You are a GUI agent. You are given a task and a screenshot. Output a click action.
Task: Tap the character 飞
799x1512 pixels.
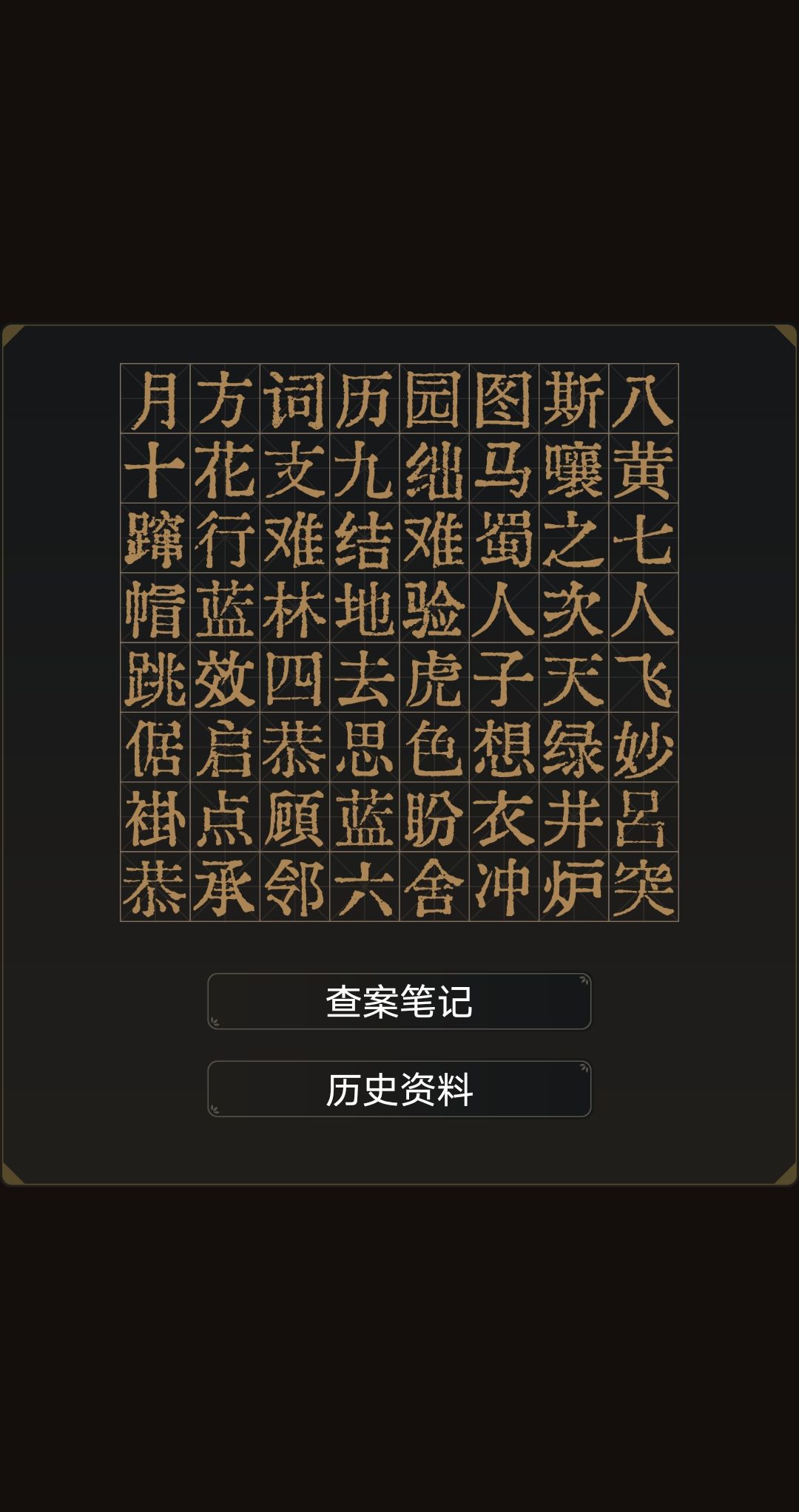pos(644,678)
